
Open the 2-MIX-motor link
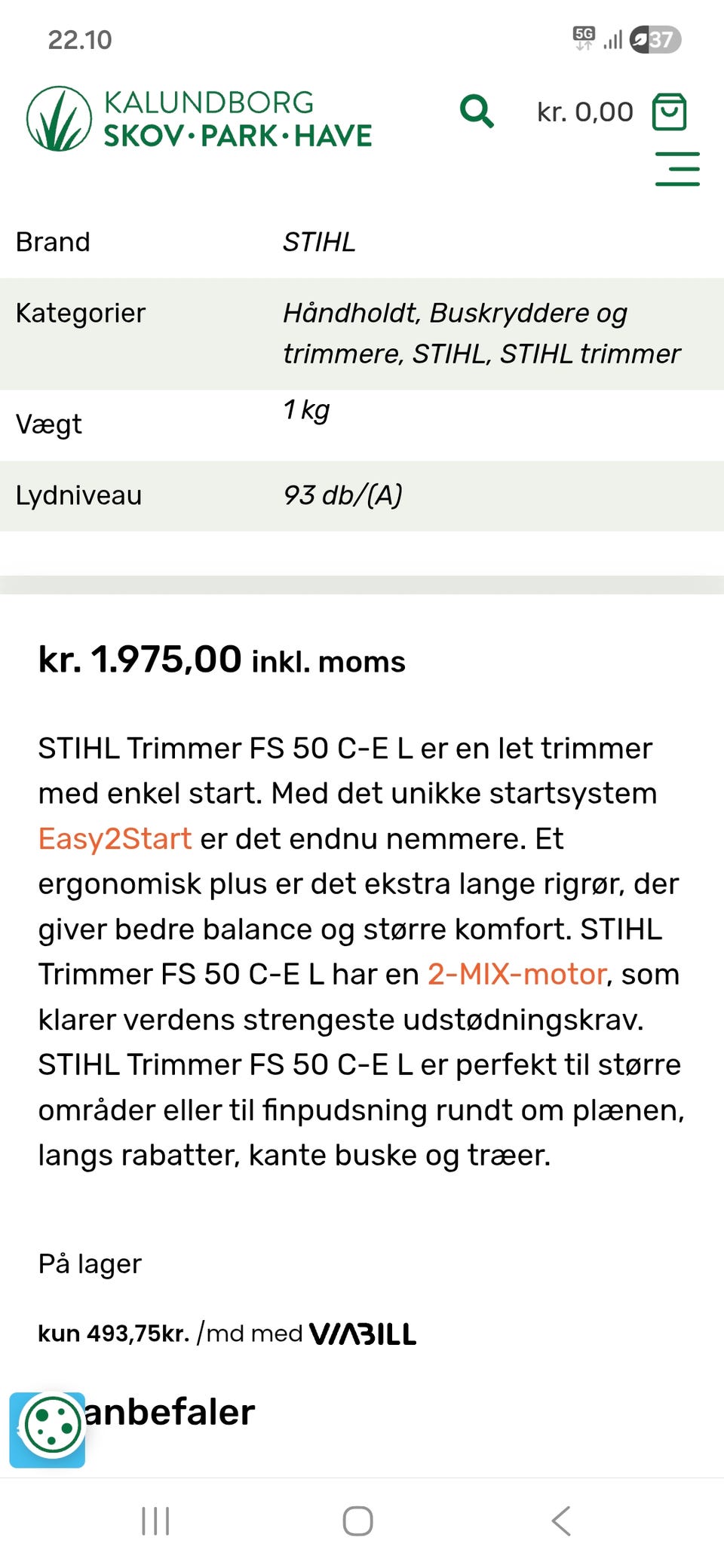[x=517, y=974]
